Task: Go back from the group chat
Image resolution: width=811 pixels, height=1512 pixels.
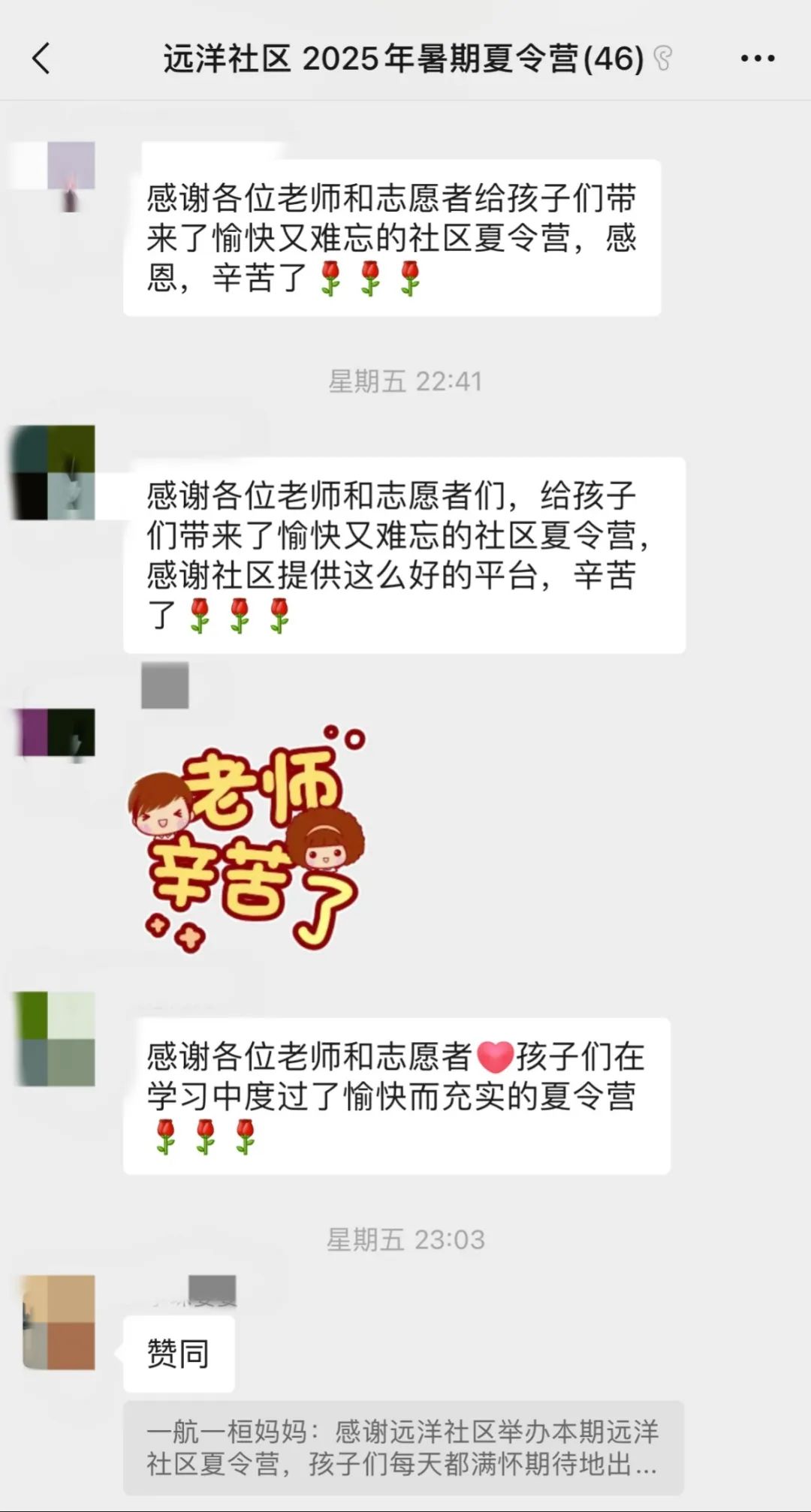Action: (41, 59)
